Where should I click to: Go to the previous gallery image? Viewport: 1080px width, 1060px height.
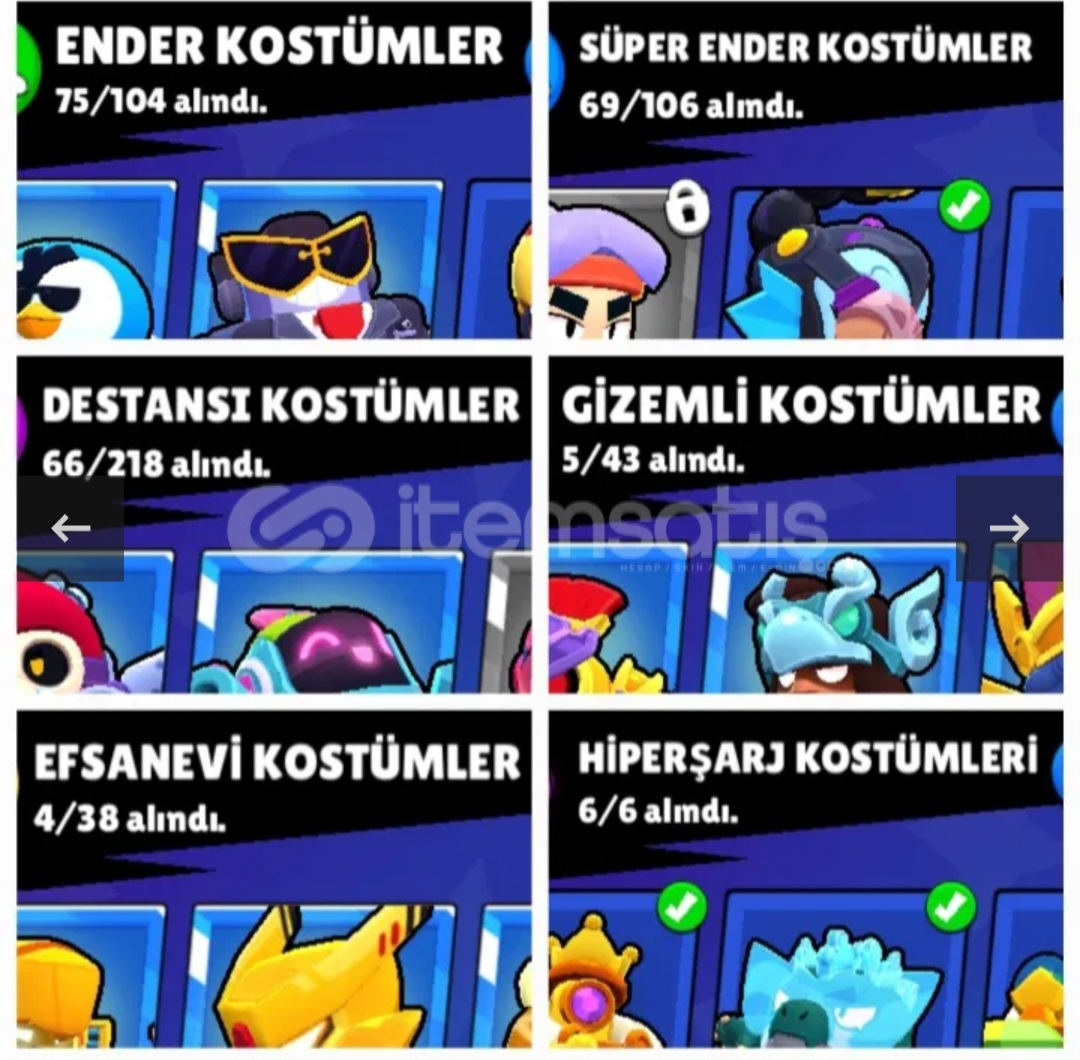click(x=70, y=528)
